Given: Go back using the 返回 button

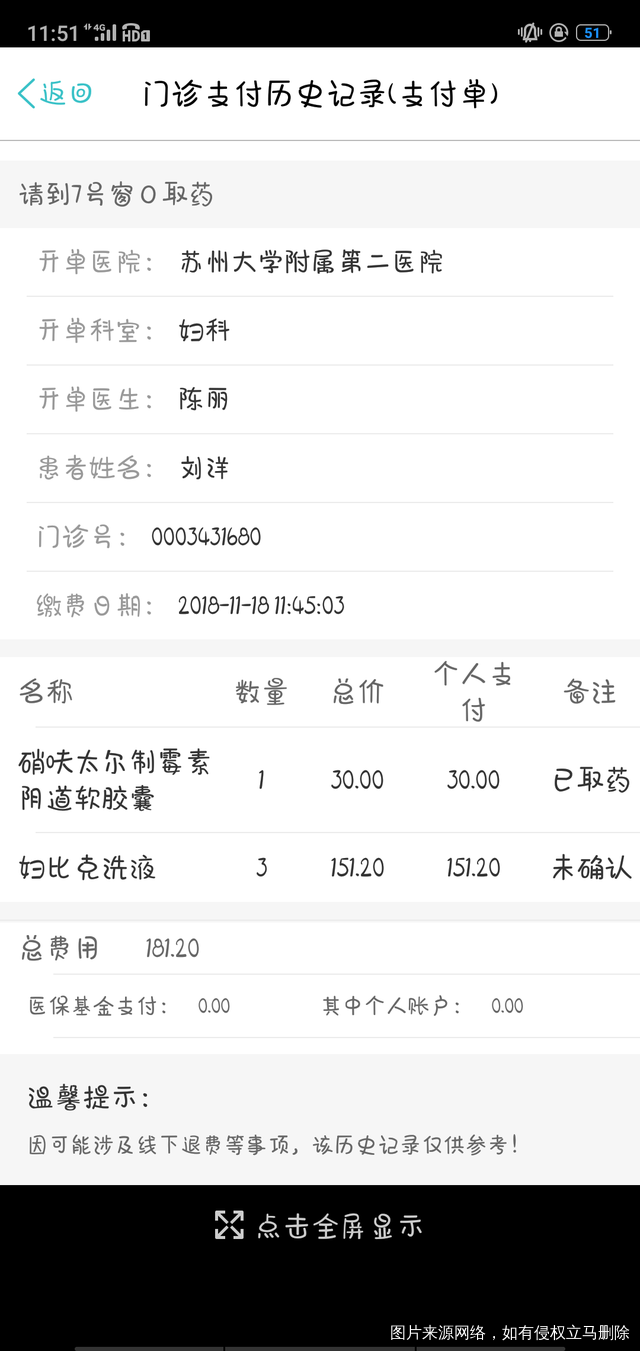Looking at the screenshot, I should (x=56, y=94).
